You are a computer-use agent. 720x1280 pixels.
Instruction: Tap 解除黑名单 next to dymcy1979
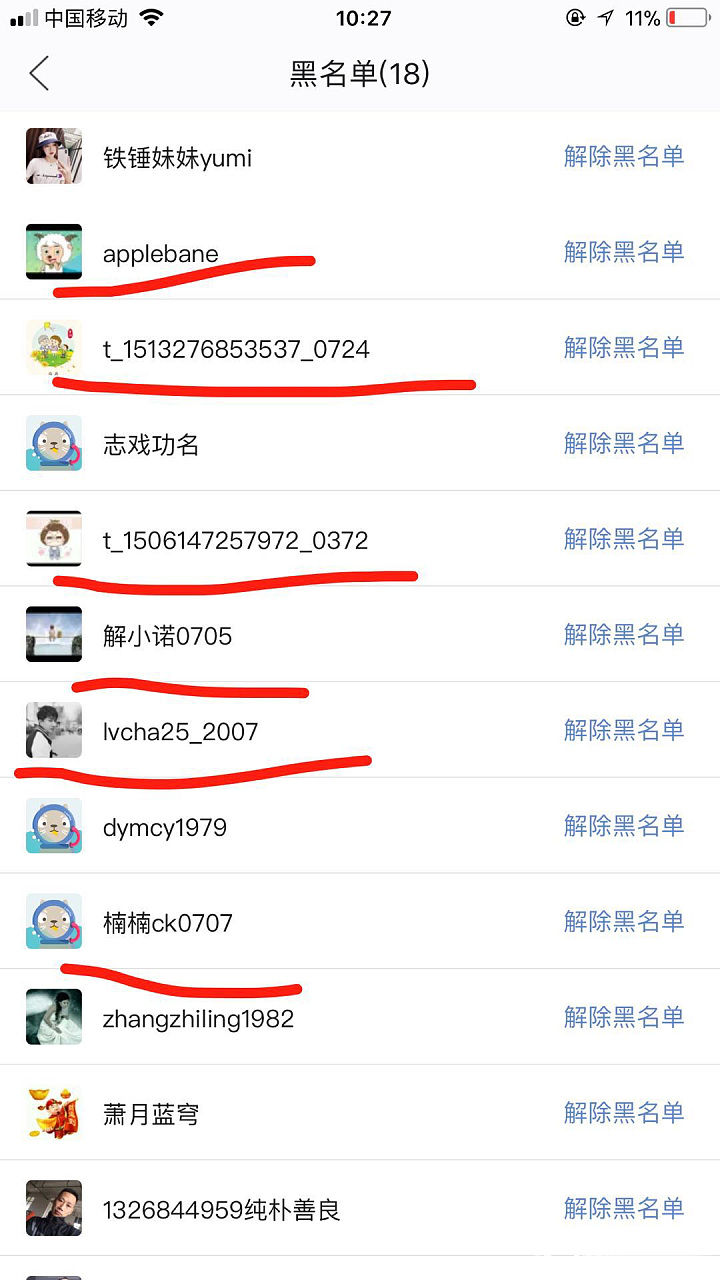click(623, 826)
